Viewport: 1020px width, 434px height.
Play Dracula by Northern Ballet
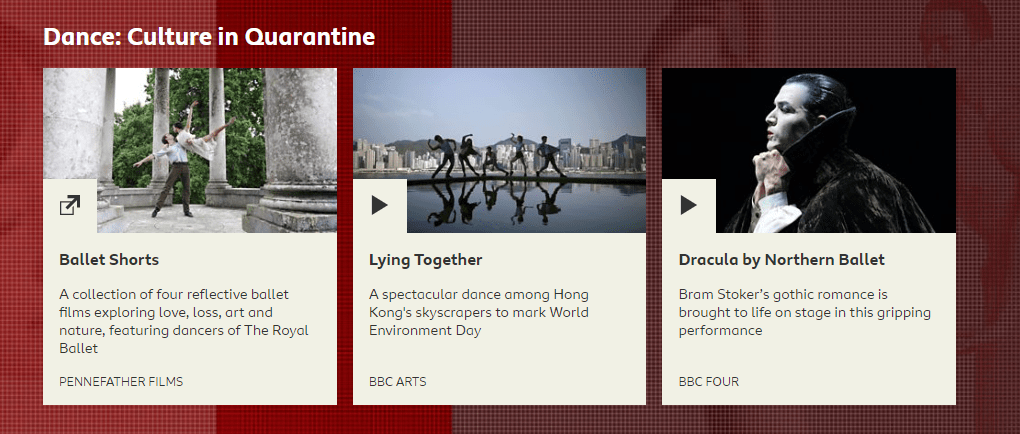pos(688,206)
